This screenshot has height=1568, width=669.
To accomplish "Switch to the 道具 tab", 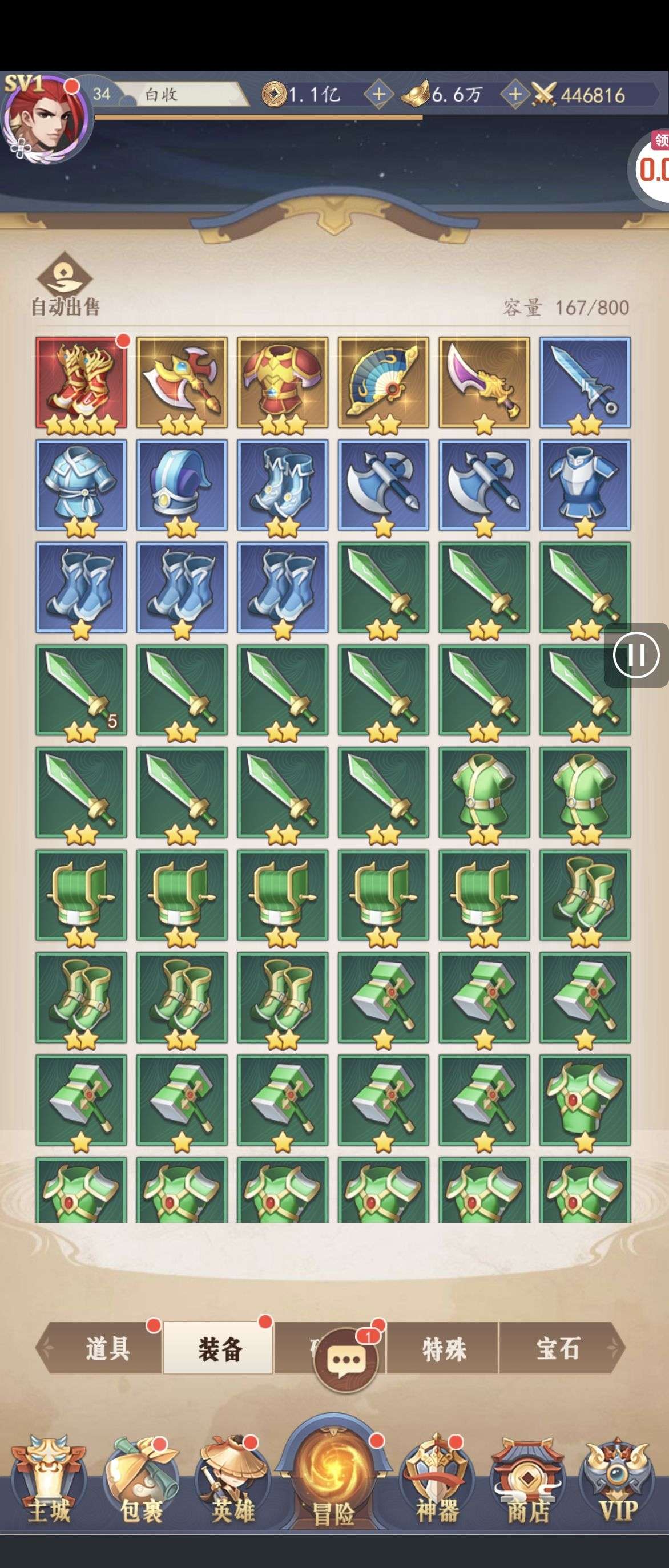I will click(107, 1349).
